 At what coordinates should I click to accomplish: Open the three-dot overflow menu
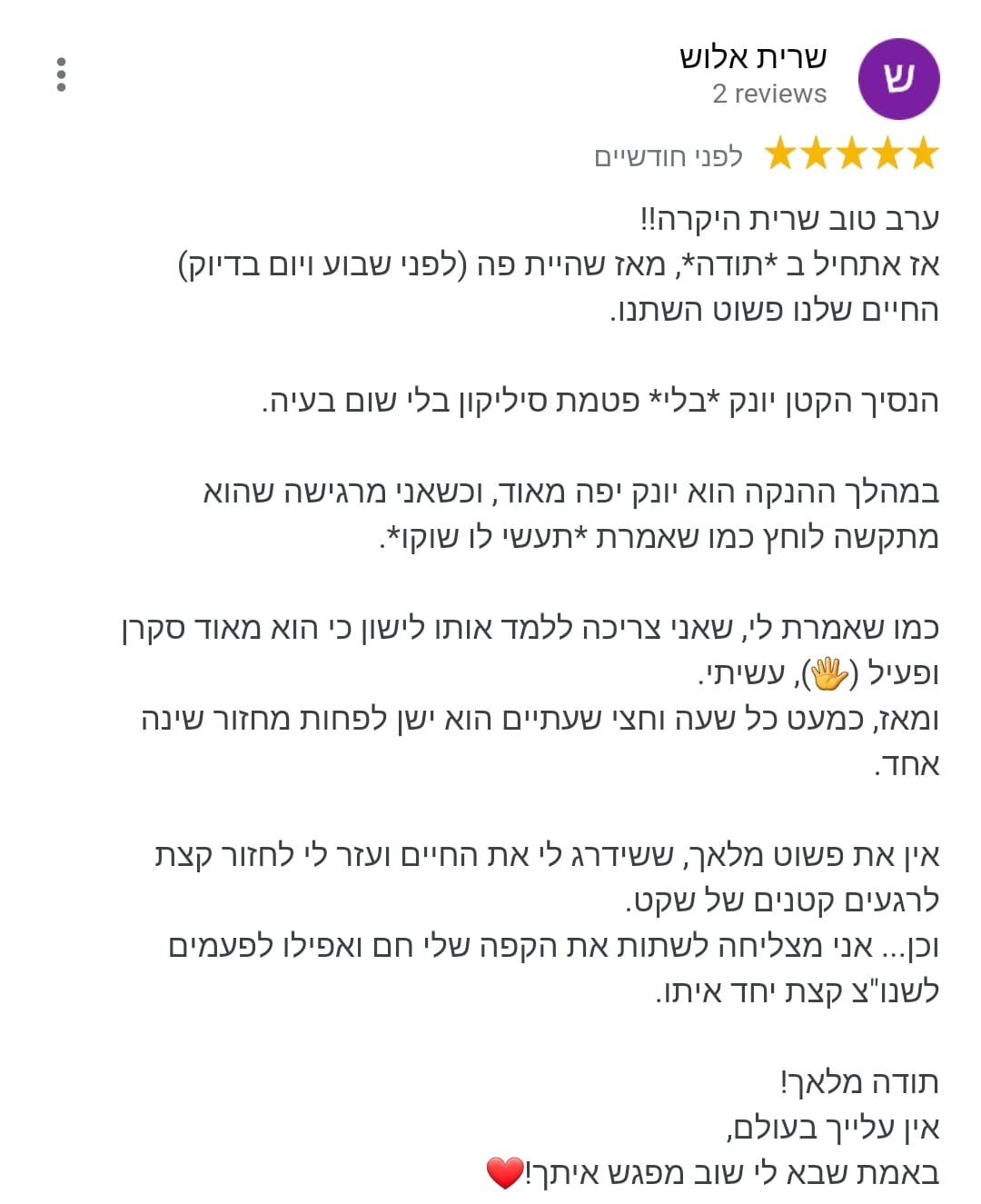[x=61, y=75]
